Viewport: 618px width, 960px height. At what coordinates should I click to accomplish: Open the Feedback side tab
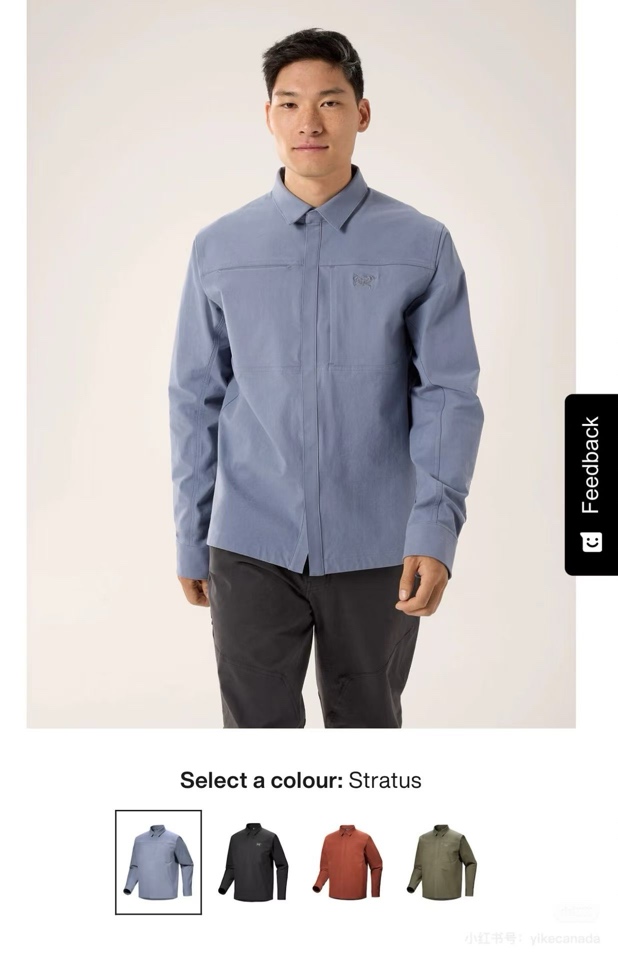[591, 485]
